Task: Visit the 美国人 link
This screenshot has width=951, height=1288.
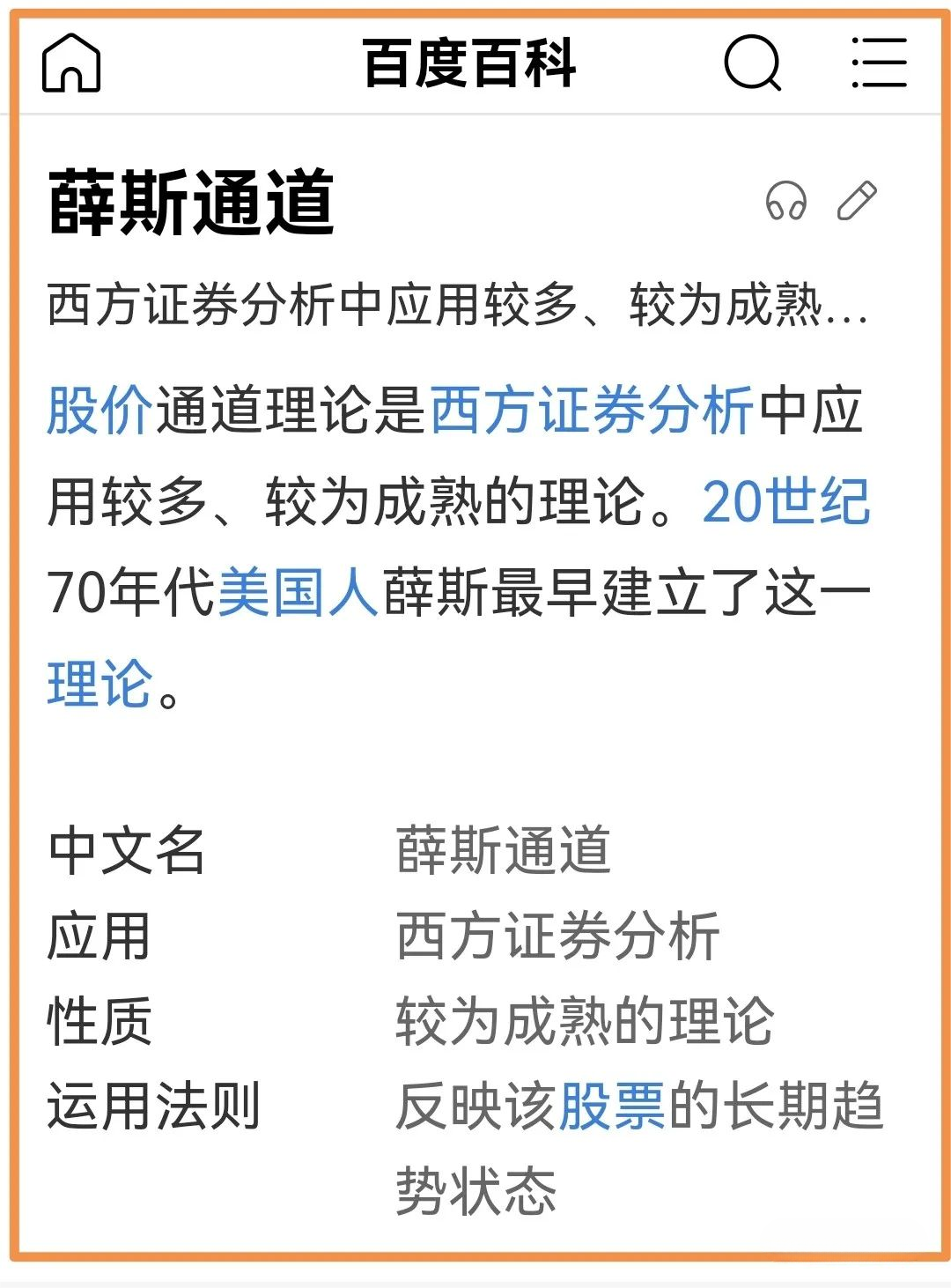Action: tap(299, 592)
